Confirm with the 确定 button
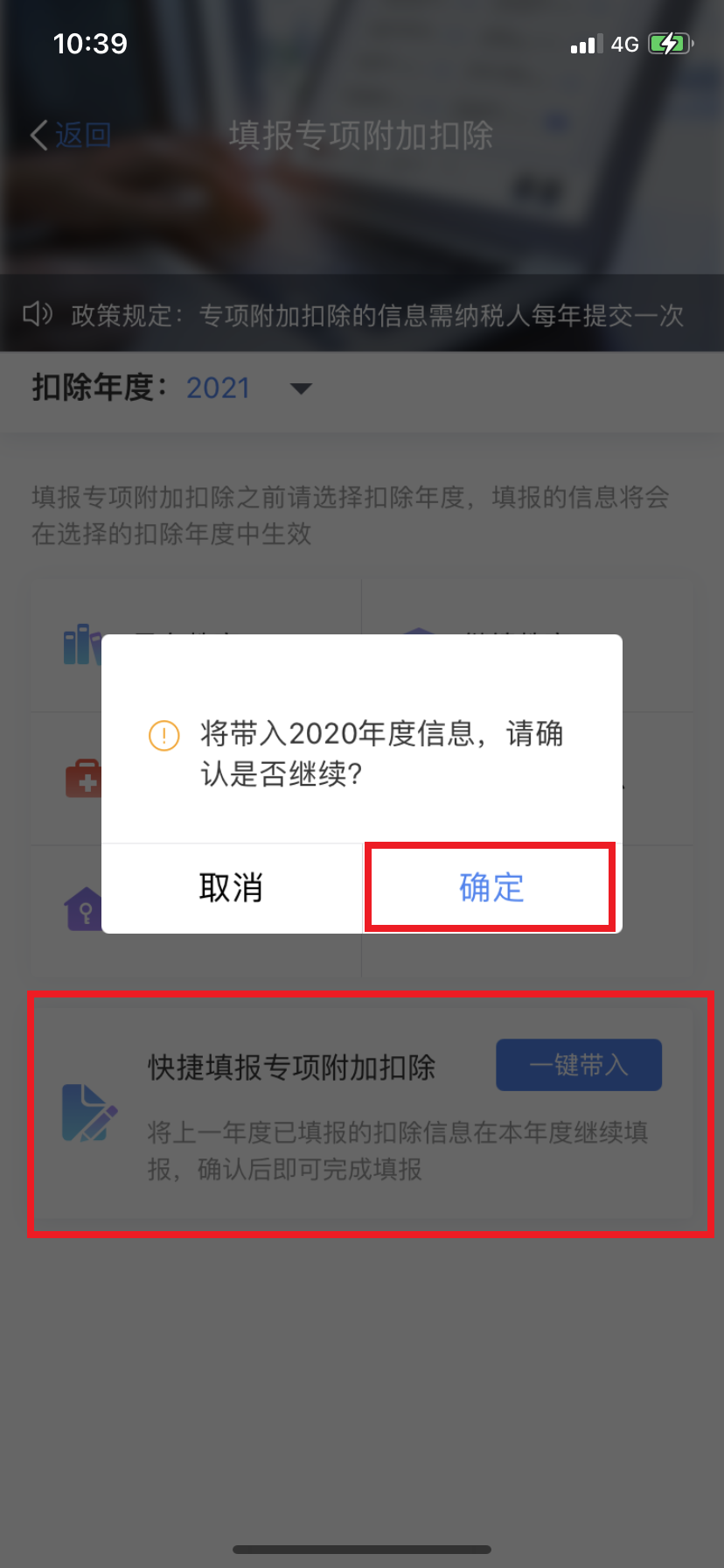 [491, 887]
